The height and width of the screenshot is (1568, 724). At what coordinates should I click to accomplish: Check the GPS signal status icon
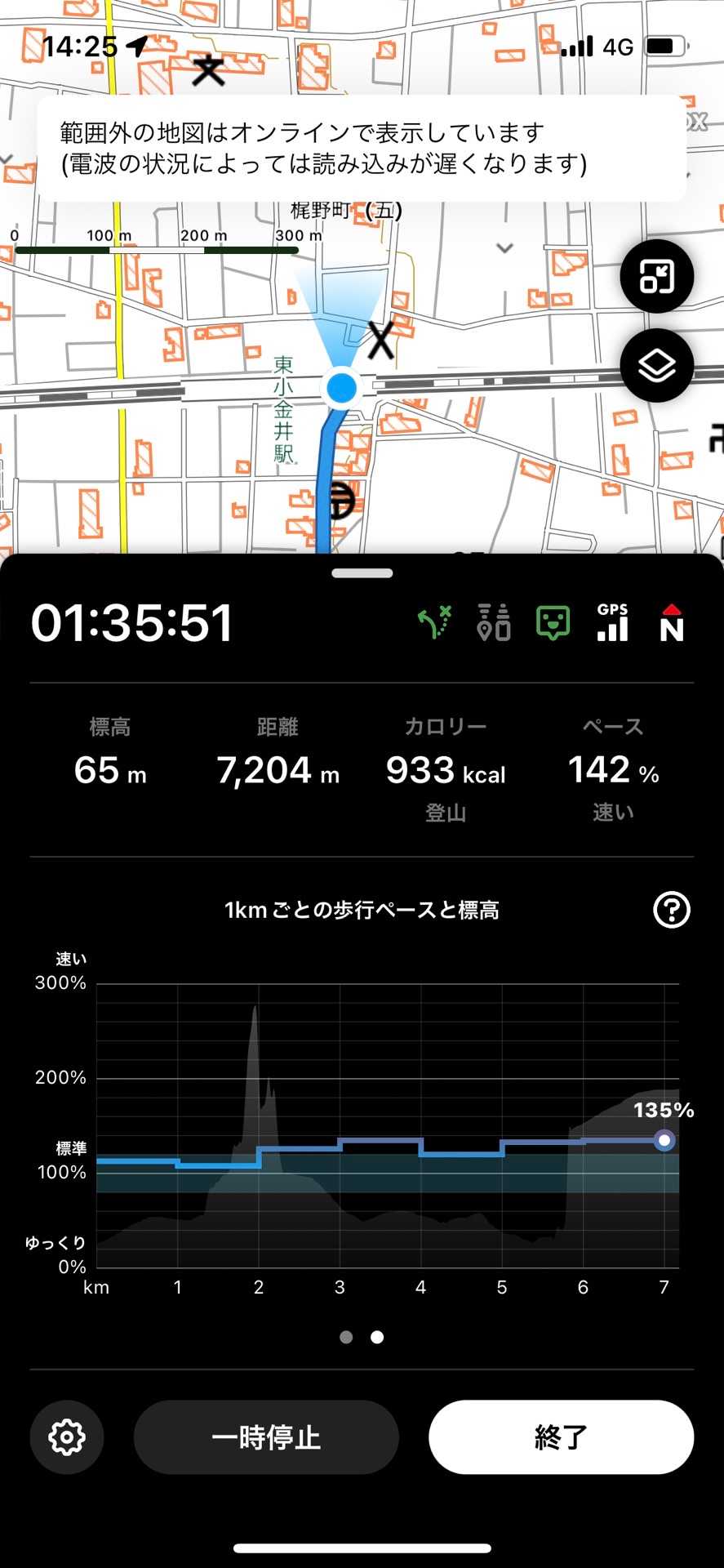click(612, 623)
